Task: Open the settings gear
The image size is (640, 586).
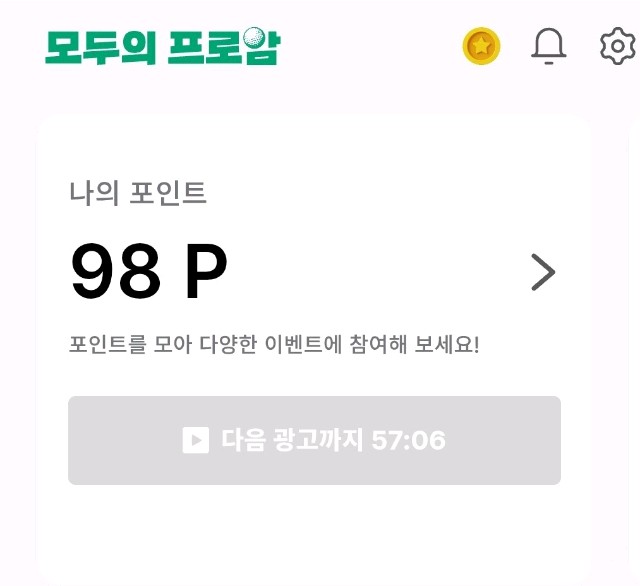Action: click(617, 46)
